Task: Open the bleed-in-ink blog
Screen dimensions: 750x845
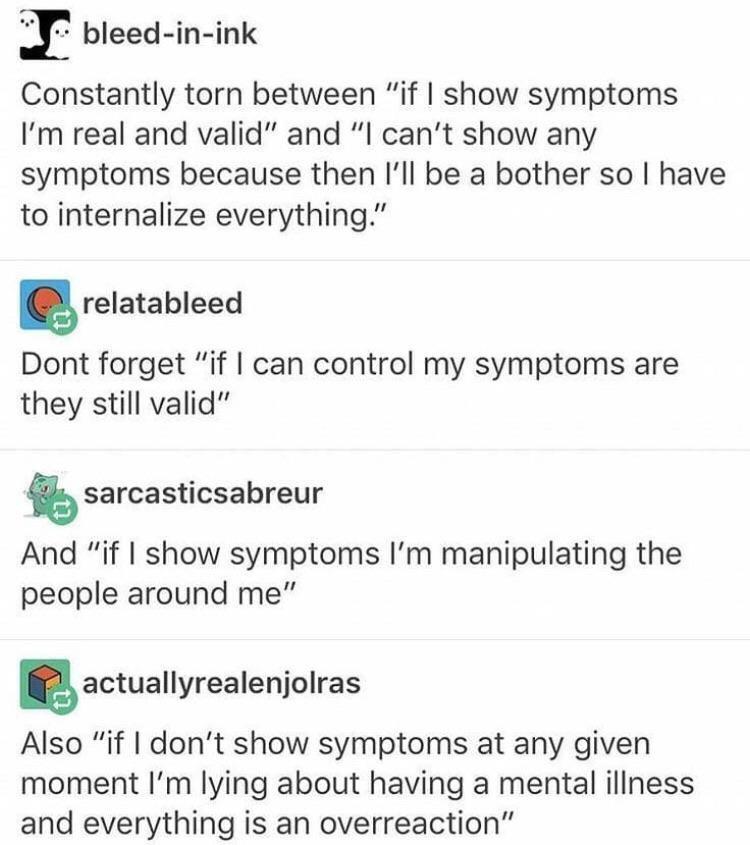Action: (169, 35)
